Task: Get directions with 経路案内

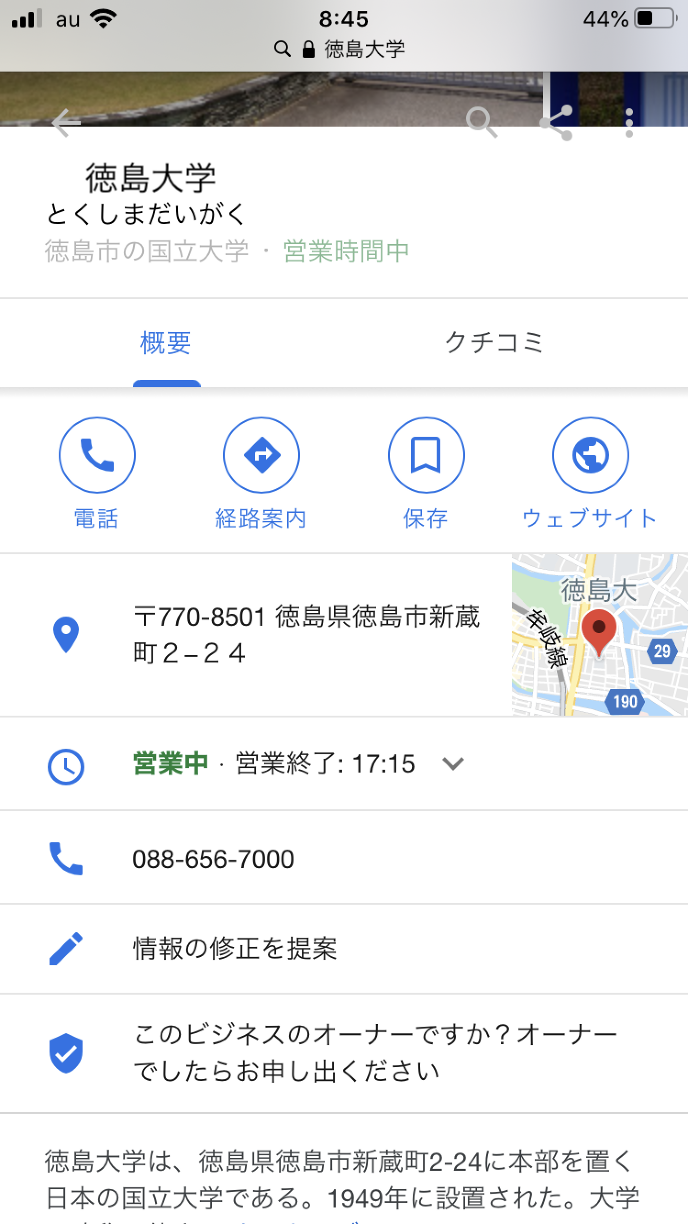Action: coord(261,474)
